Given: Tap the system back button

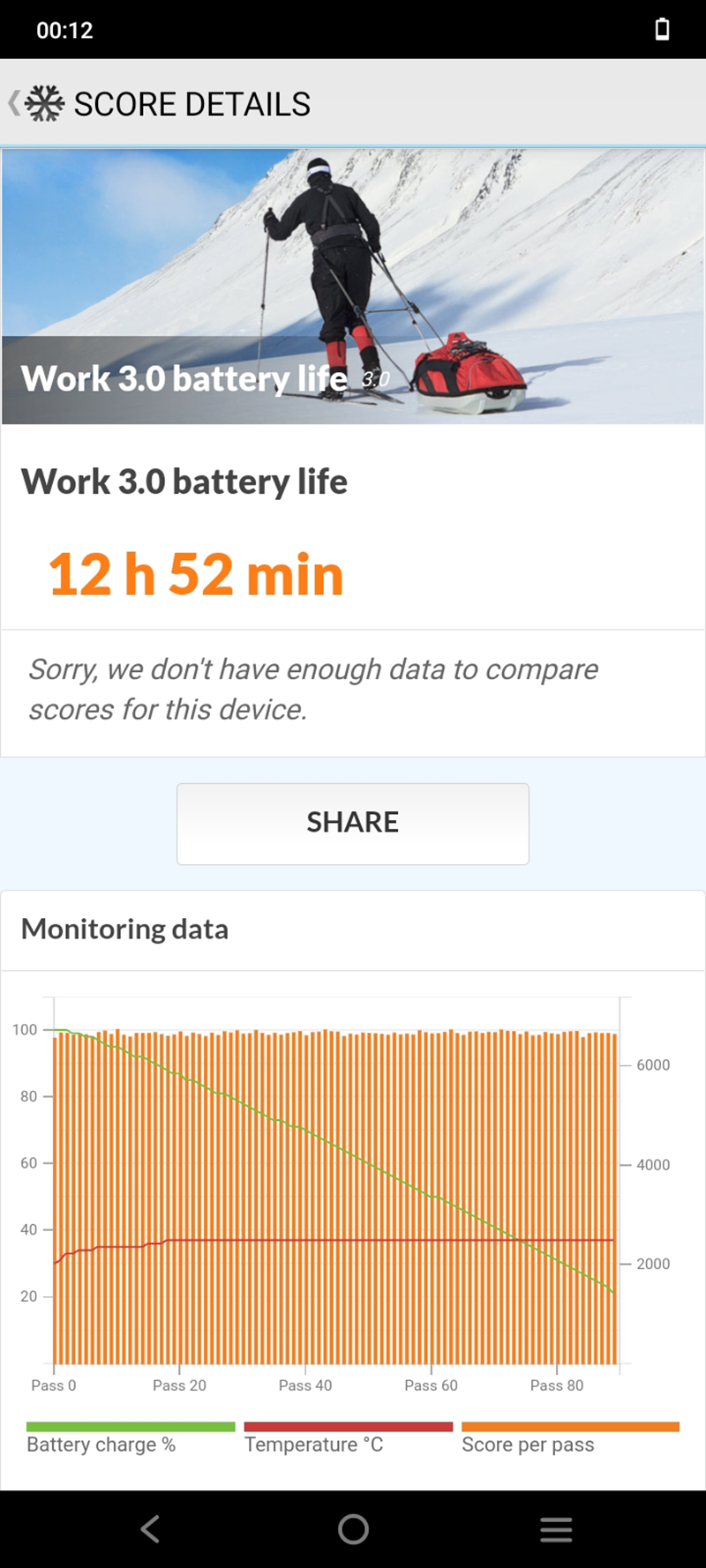Looking at the screenshot, I should tap(150, 1529).
